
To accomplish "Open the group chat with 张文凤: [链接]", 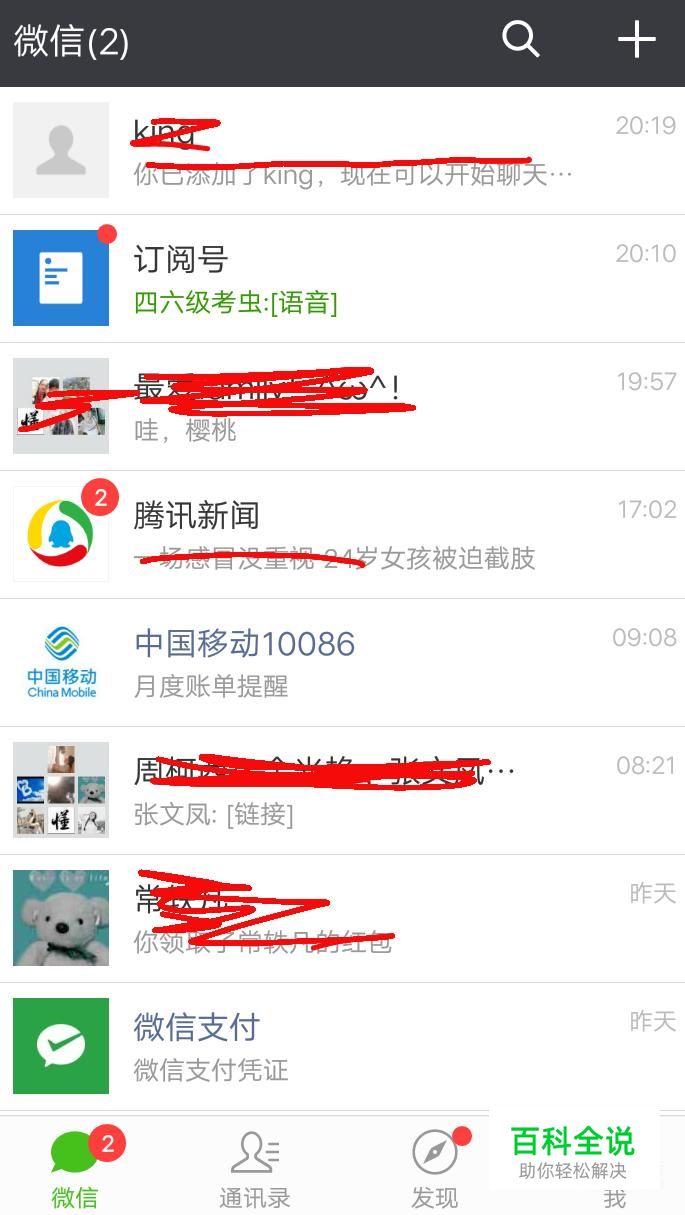I will pyautogui.click(x=342, y=790).
